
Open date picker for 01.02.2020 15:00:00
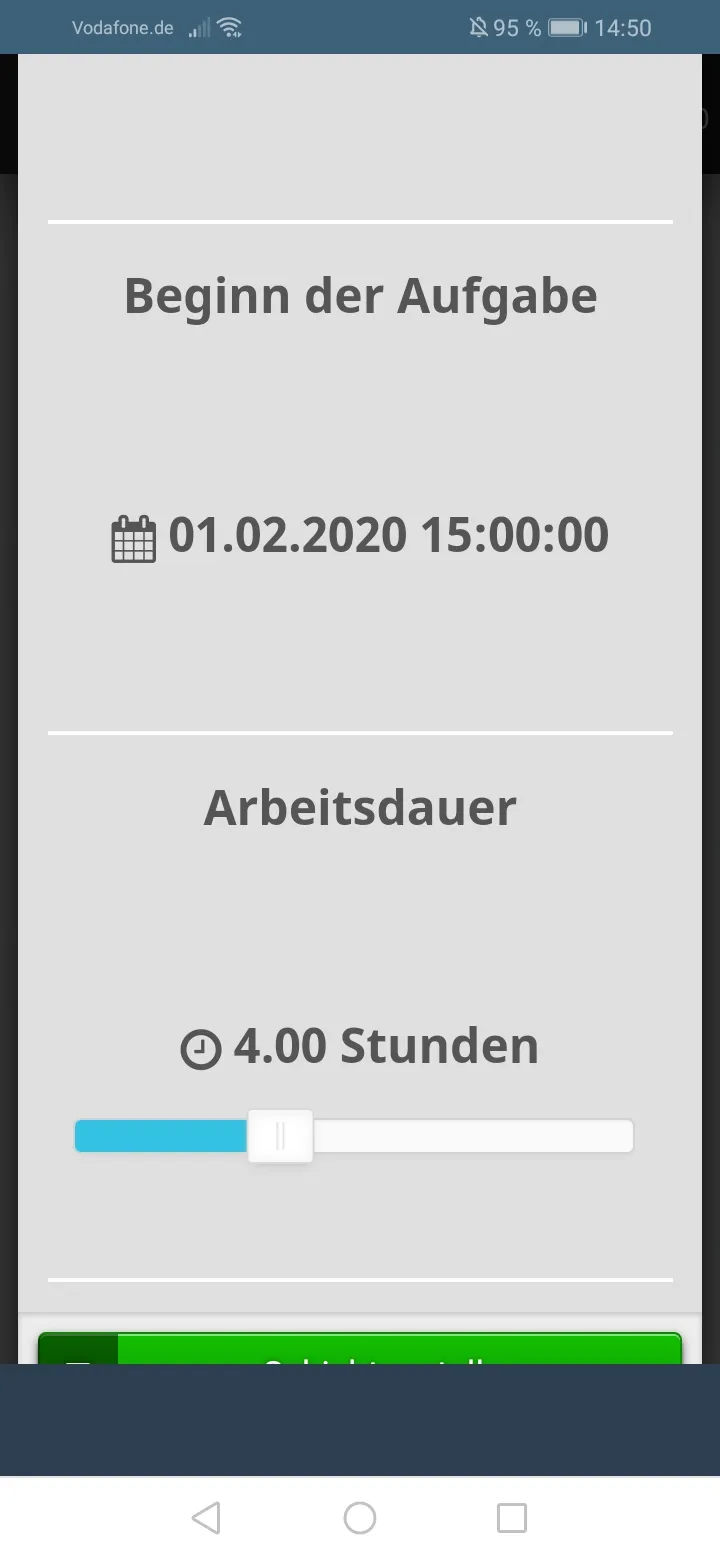360,536
